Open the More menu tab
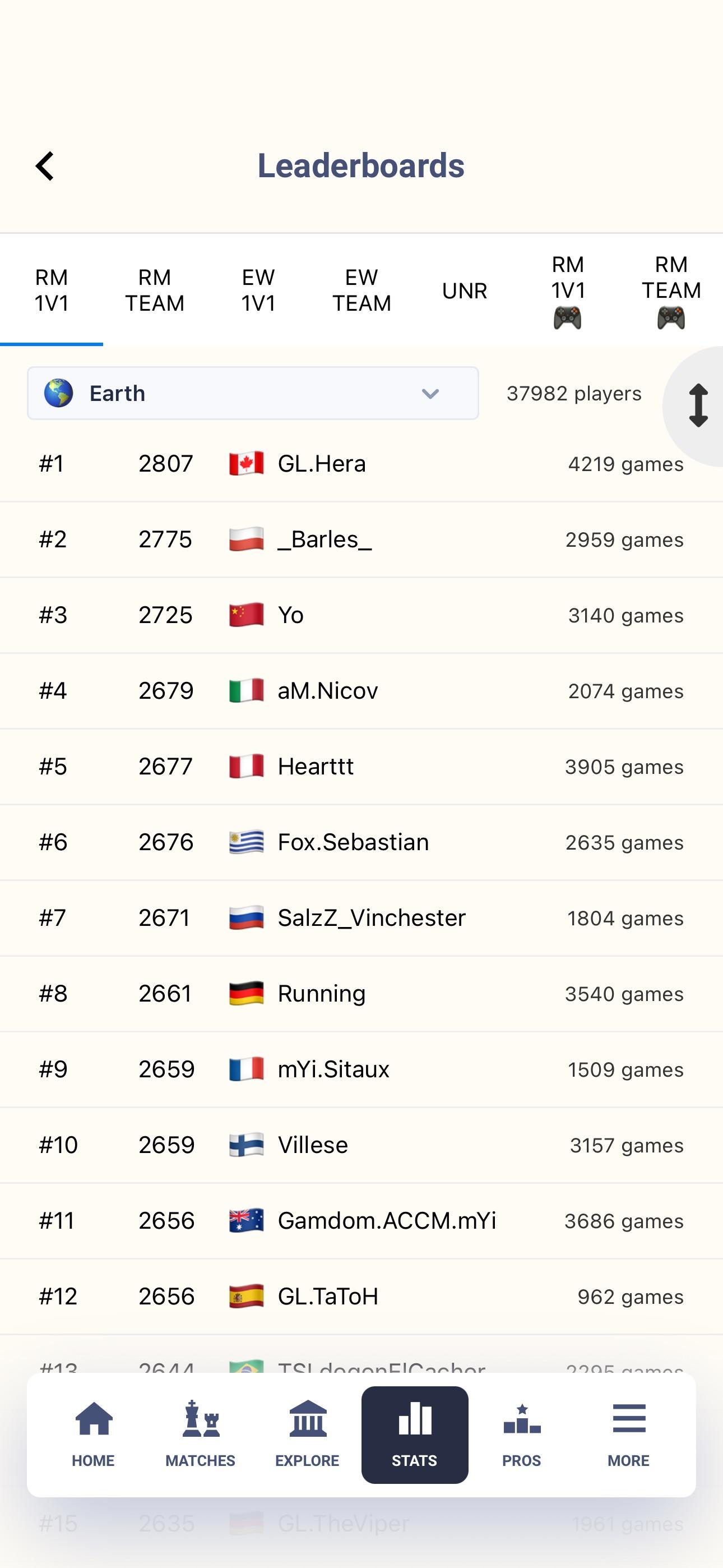 pos(629,1435)
